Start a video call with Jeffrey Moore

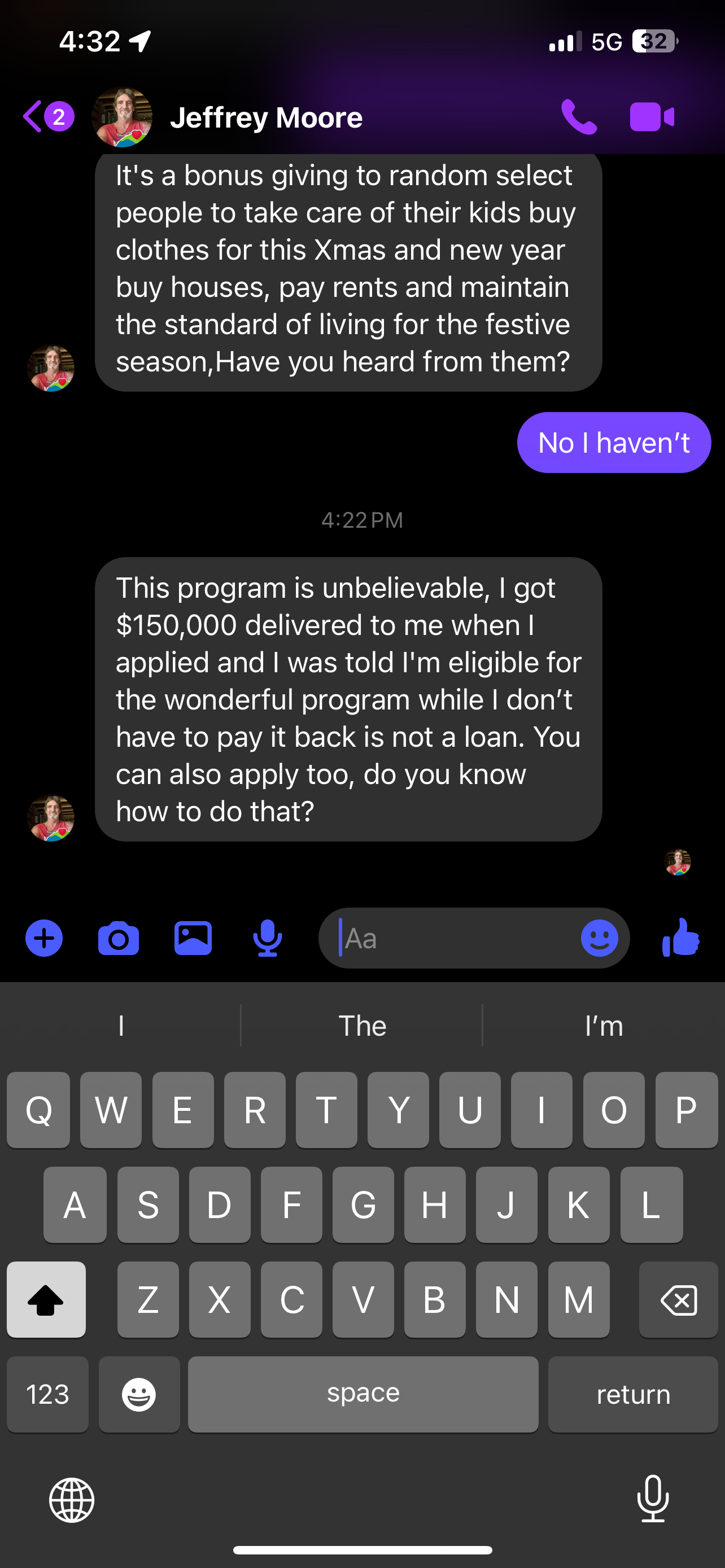(652, 116)
